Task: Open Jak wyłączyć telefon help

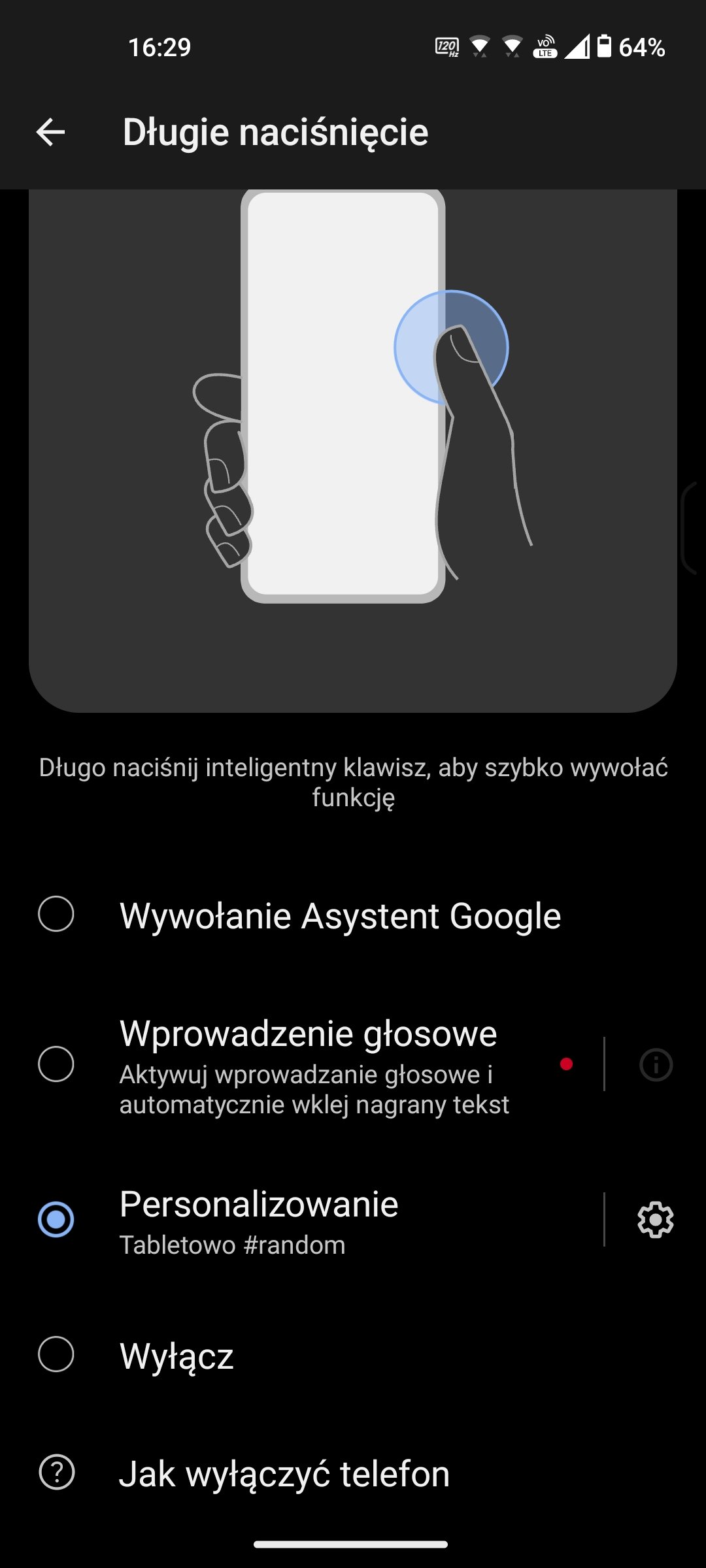Action: coord(353,1473)
